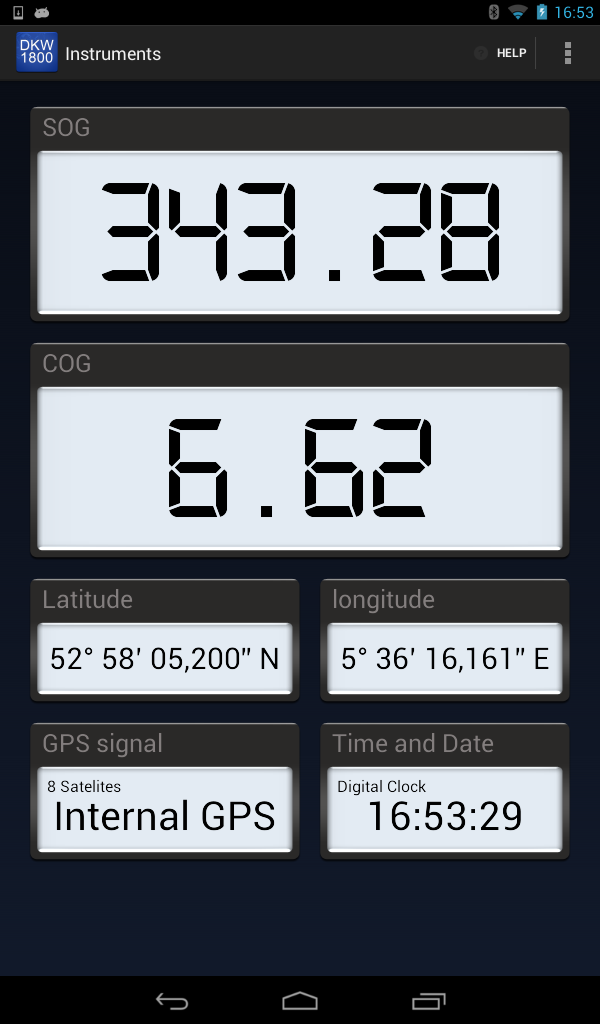Show recent apps

coord(428,1000)
